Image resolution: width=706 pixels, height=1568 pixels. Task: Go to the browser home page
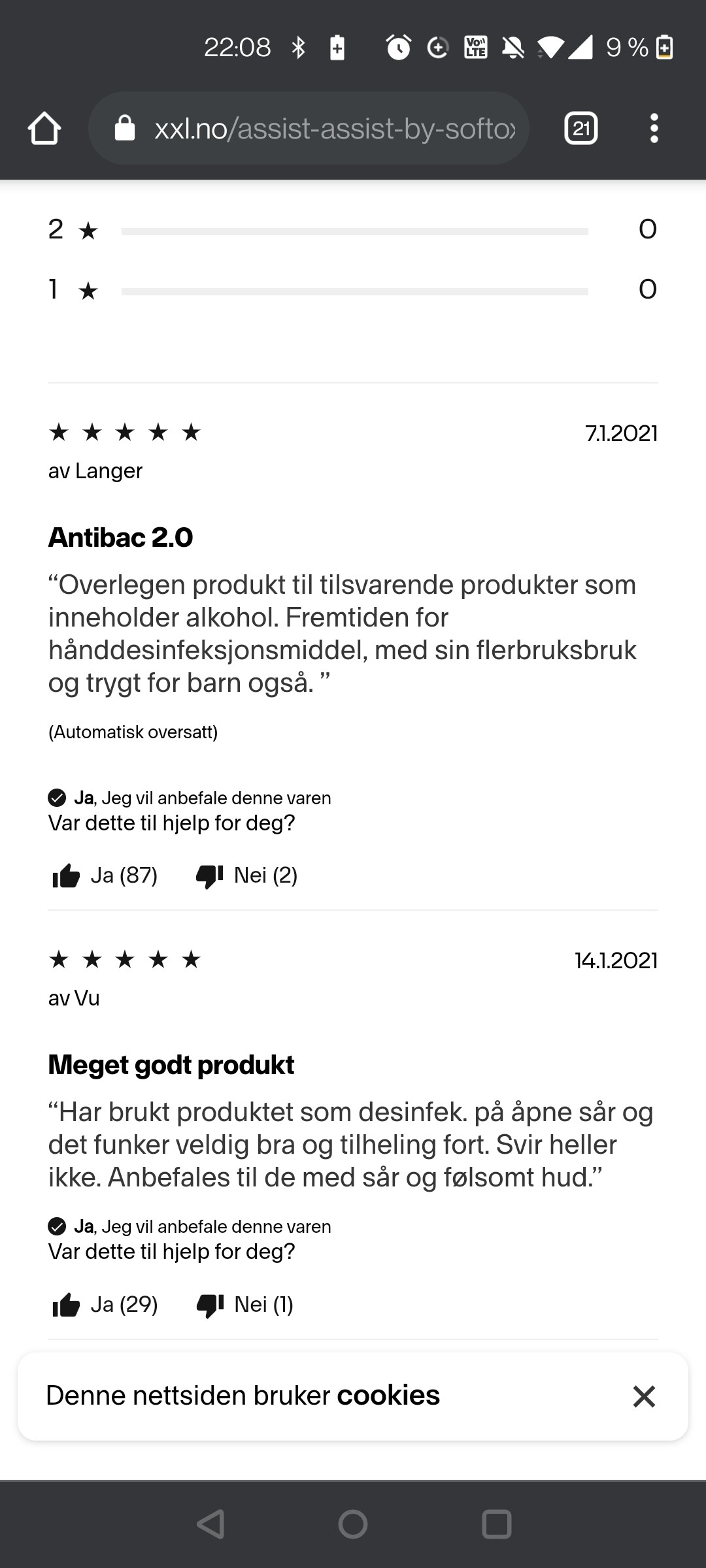44,128
